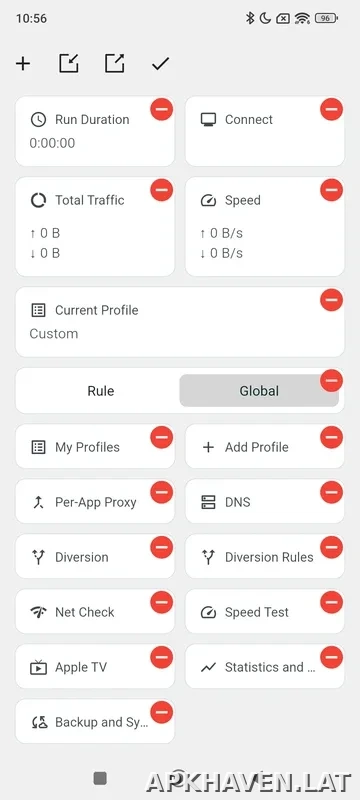Open Per-App Proxy settings

point(95,502)
